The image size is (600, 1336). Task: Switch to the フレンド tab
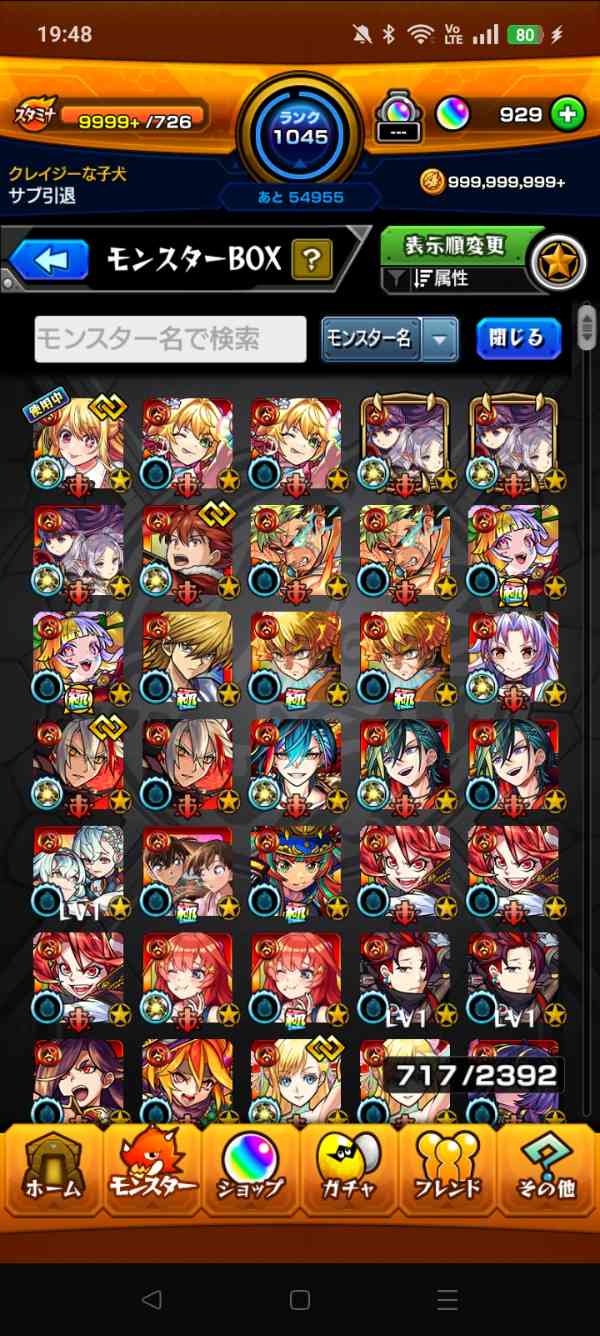click(448, 1166)
